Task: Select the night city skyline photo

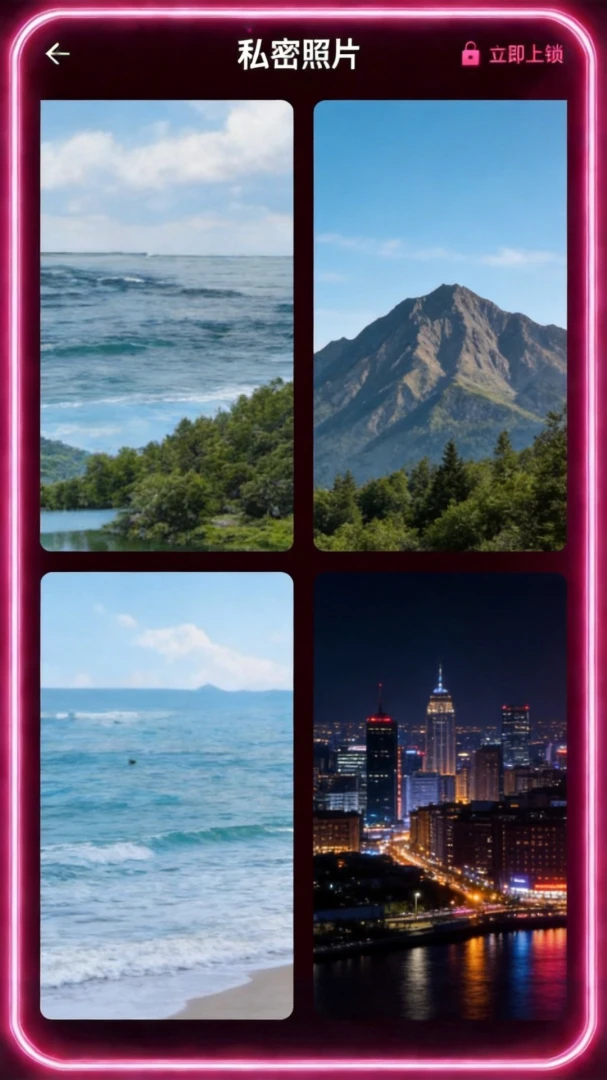Action: point(440,796)
